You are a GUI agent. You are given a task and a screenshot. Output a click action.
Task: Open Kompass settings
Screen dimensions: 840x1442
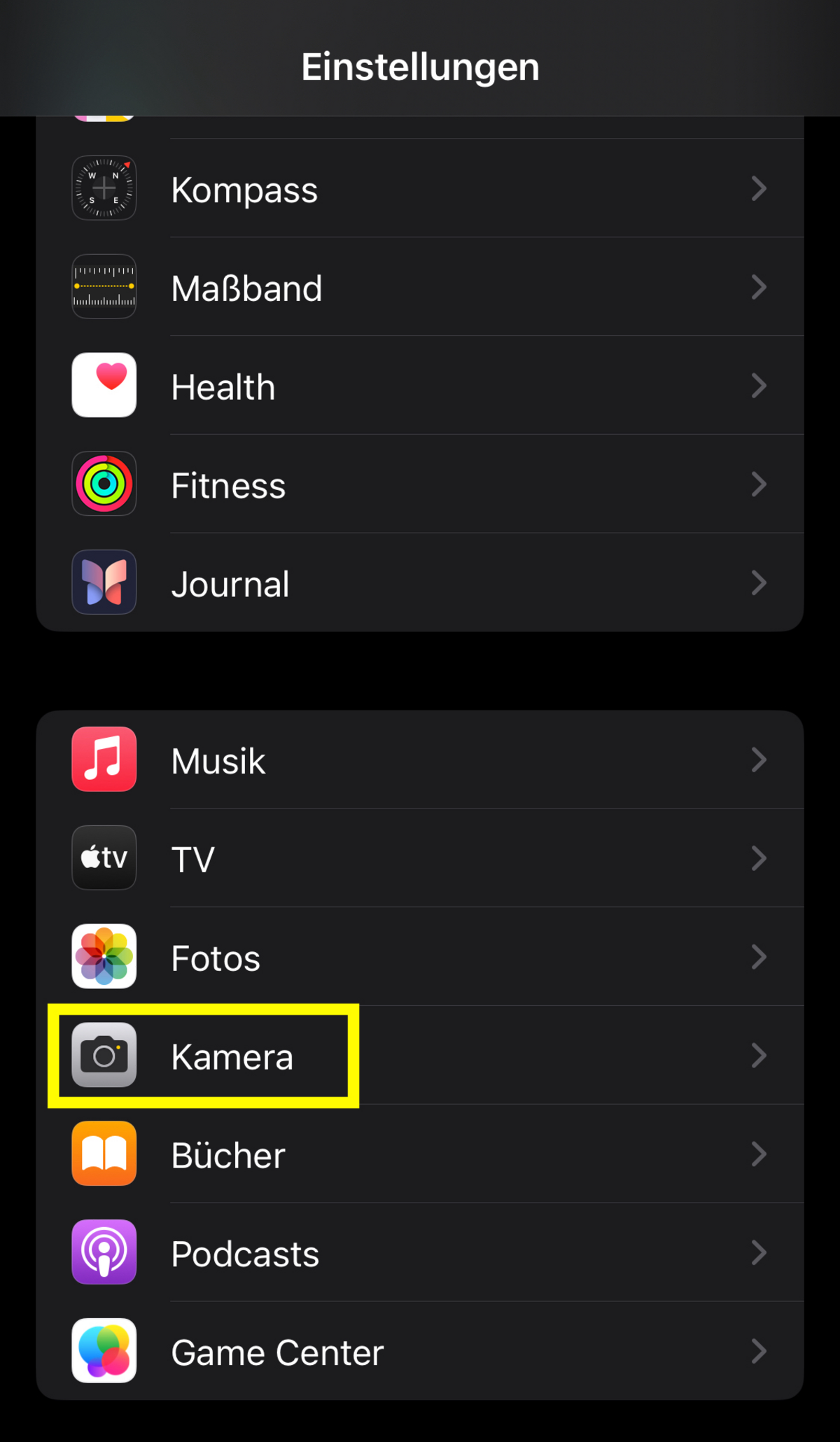pyautogui.click(x=420, y=188)
